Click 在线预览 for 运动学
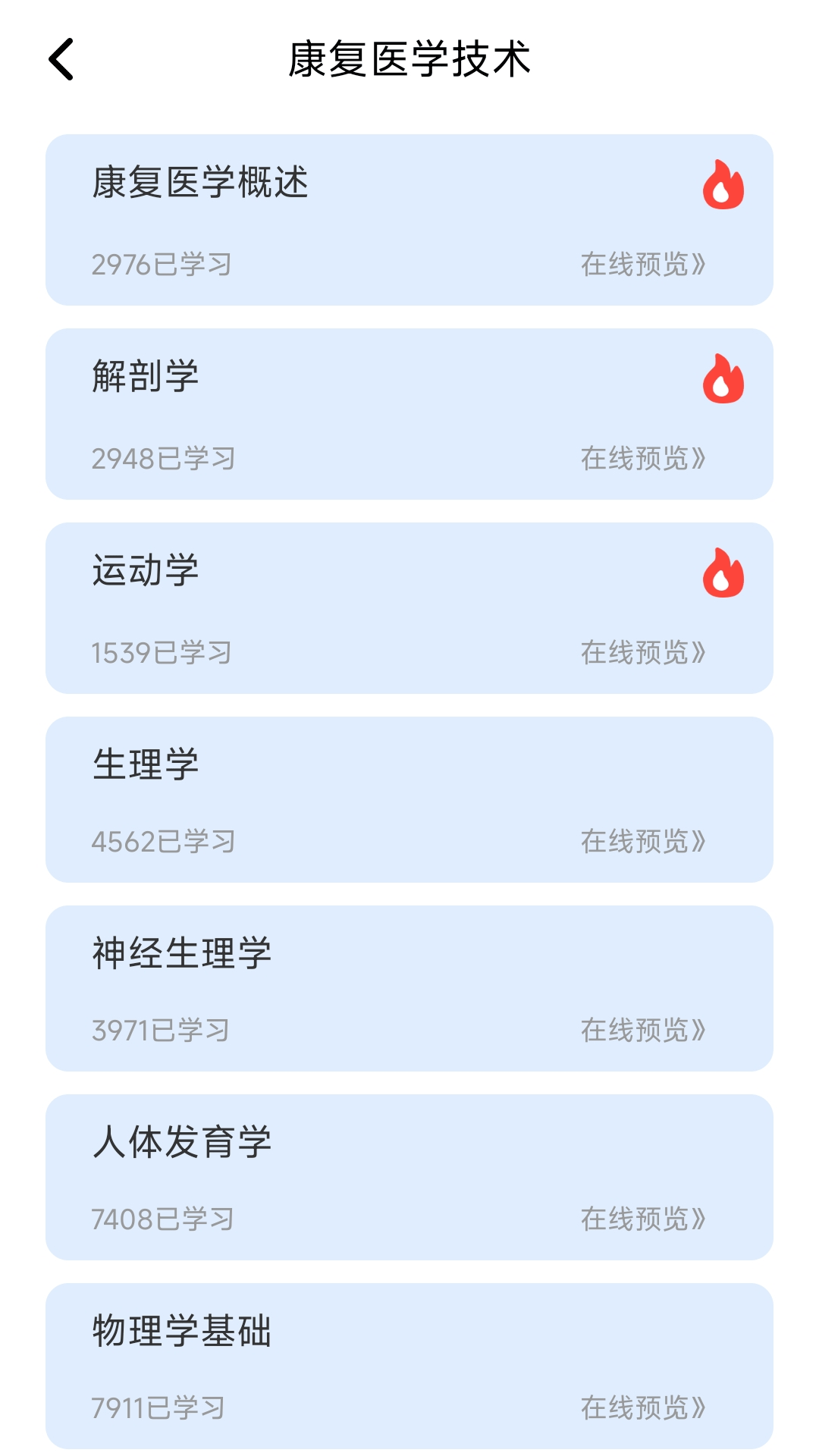Image resolution: width=819 pixels, height=1456 pixels. coord(643,651)
